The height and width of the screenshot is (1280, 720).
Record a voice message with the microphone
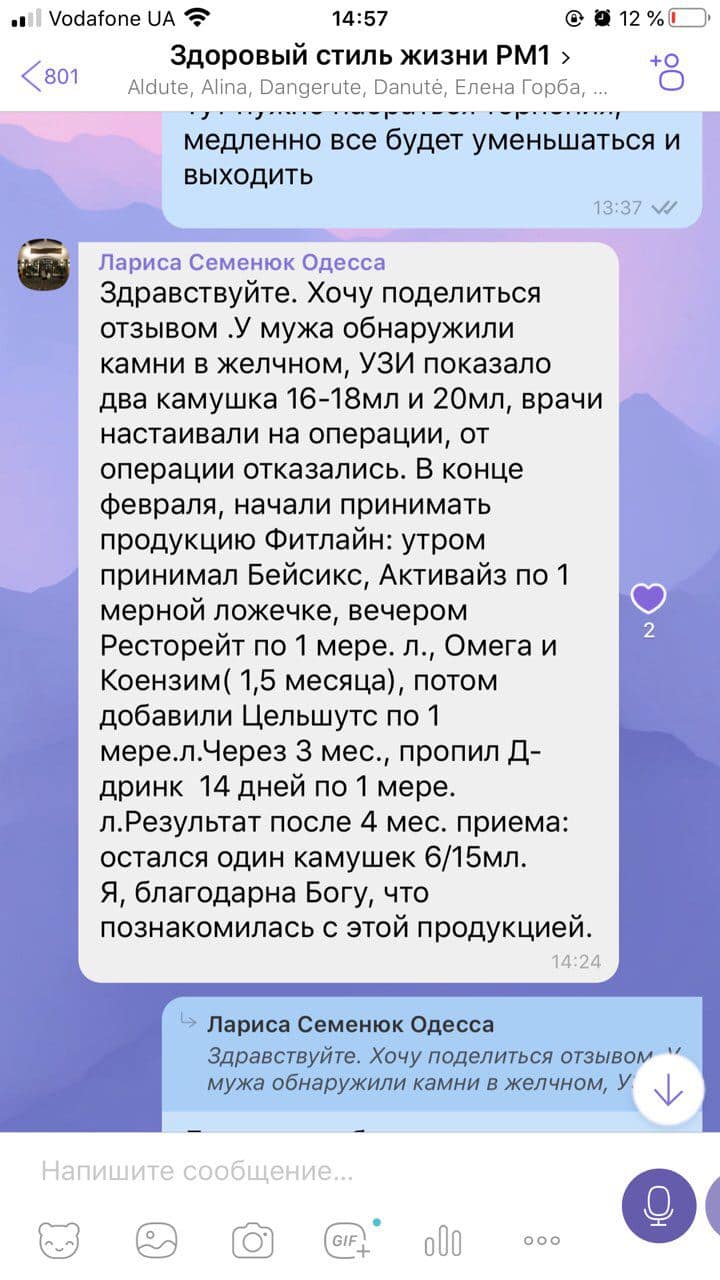point(659,1206)
